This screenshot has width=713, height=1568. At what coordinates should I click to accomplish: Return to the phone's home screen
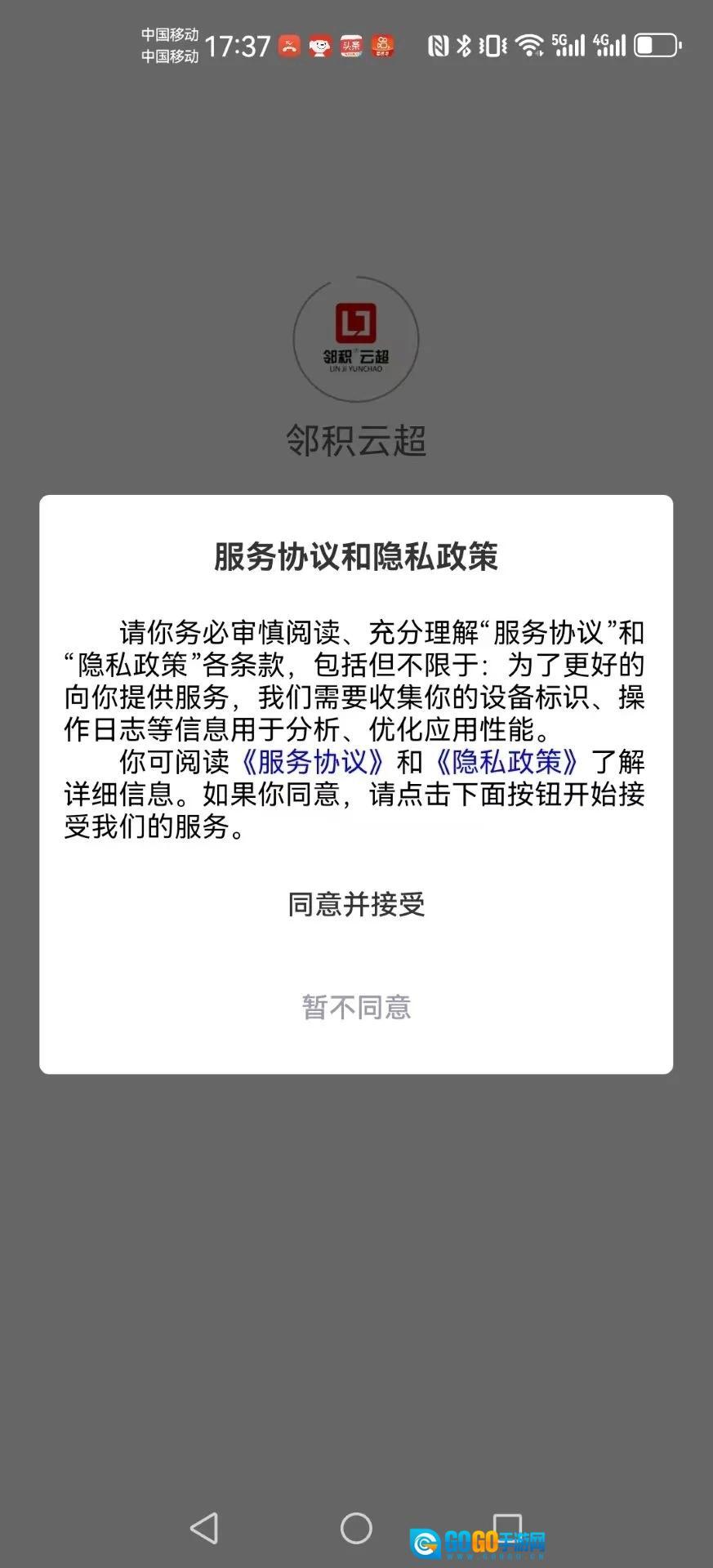pyautogui.click(x=356, y=1528)
